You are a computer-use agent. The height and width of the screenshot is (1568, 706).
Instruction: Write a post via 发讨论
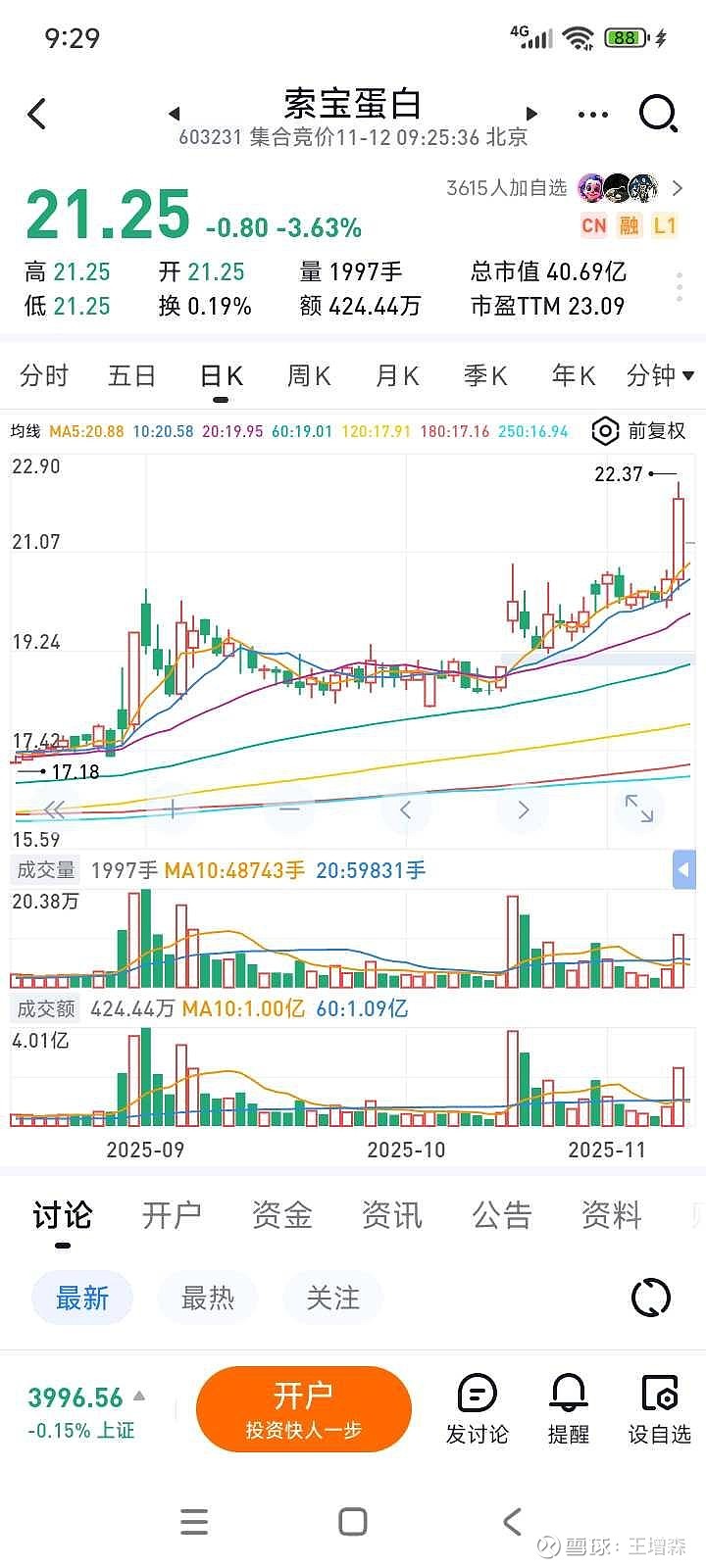tap(478, 1409)
